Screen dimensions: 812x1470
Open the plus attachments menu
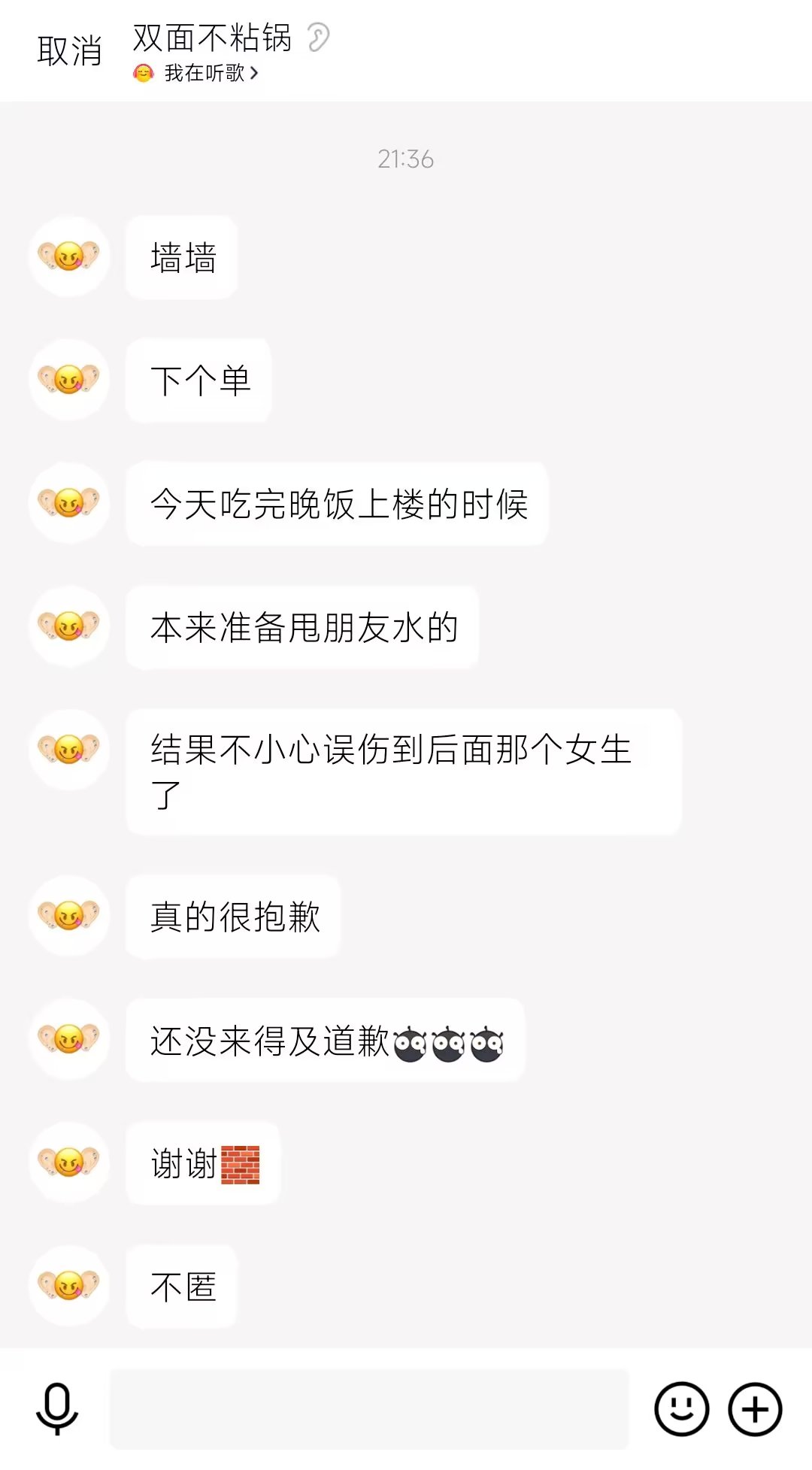[x=755, y=1408]
